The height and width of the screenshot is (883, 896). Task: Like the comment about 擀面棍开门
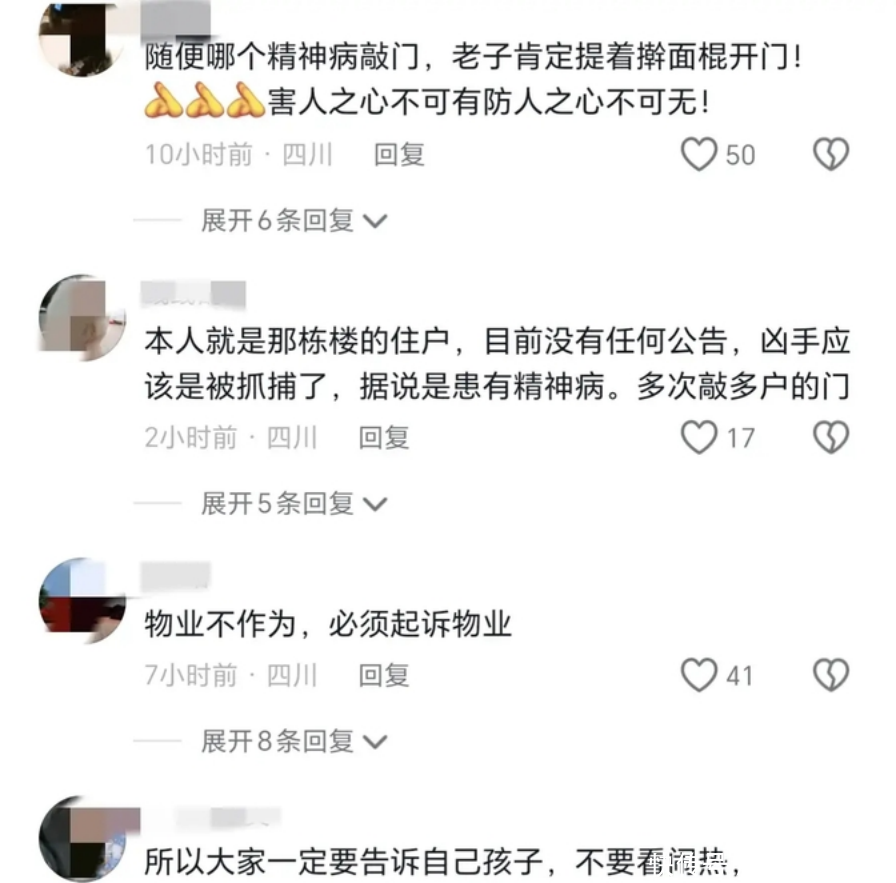tap(699, 154)
